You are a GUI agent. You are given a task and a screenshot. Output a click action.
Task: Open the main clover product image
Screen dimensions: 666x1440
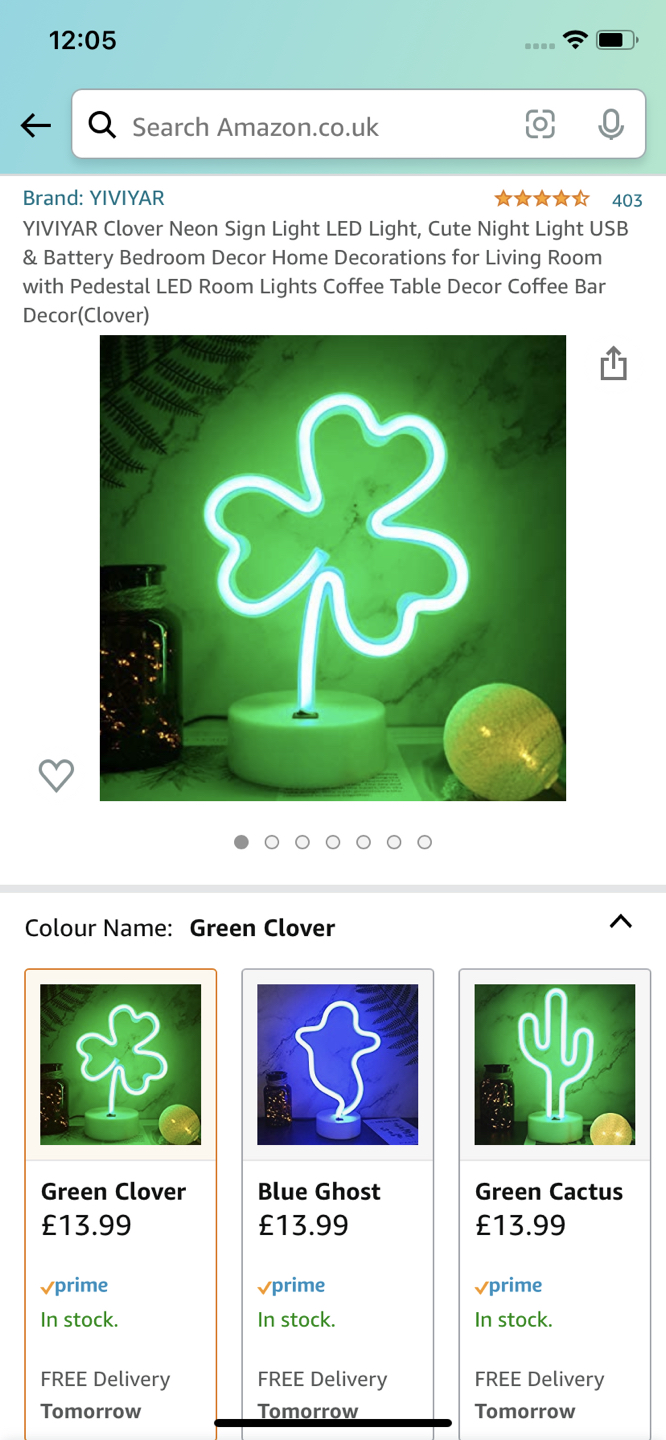(x=332, y=568)
